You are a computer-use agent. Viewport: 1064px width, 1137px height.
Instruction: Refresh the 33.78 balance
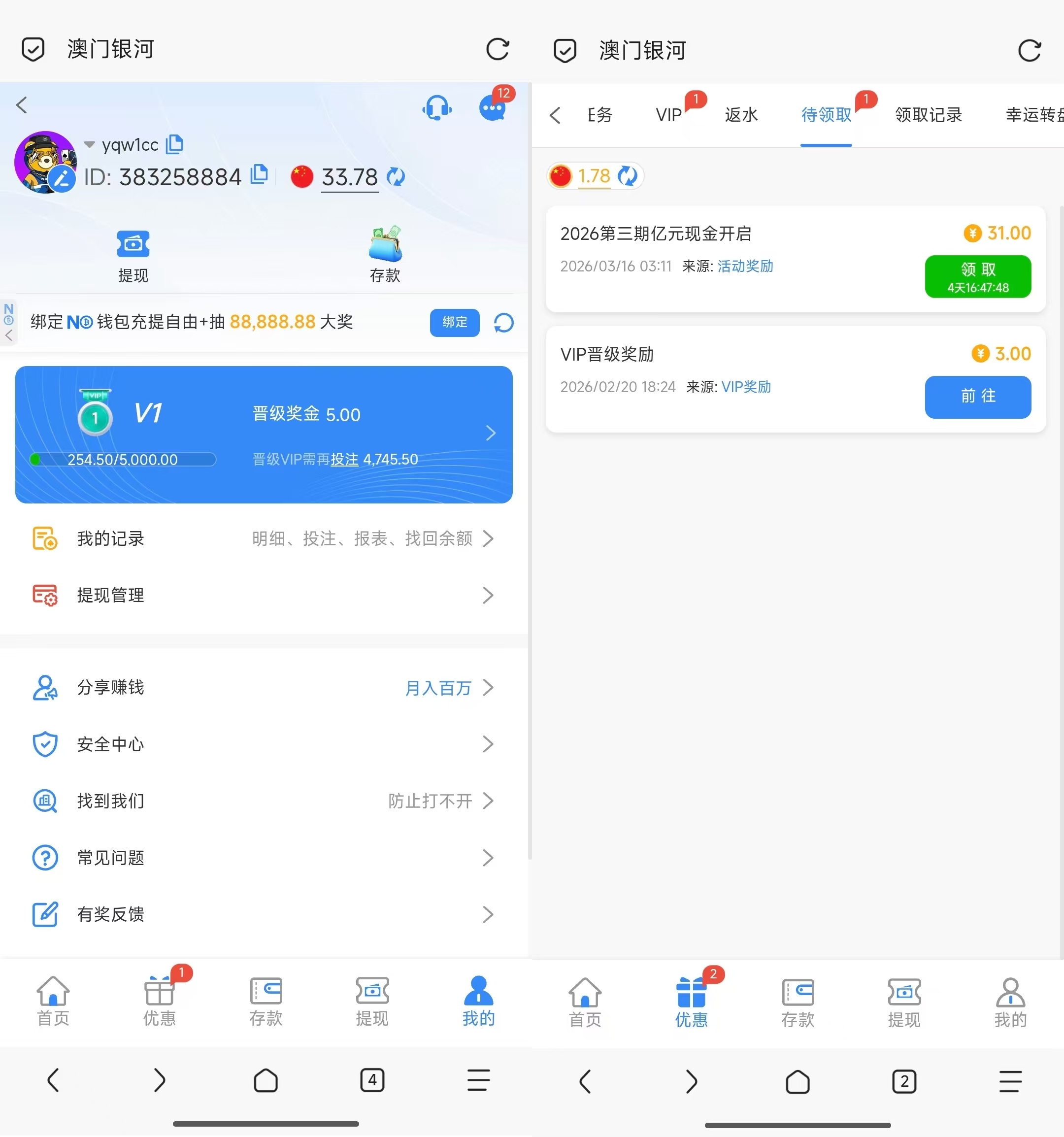point(396,177)
